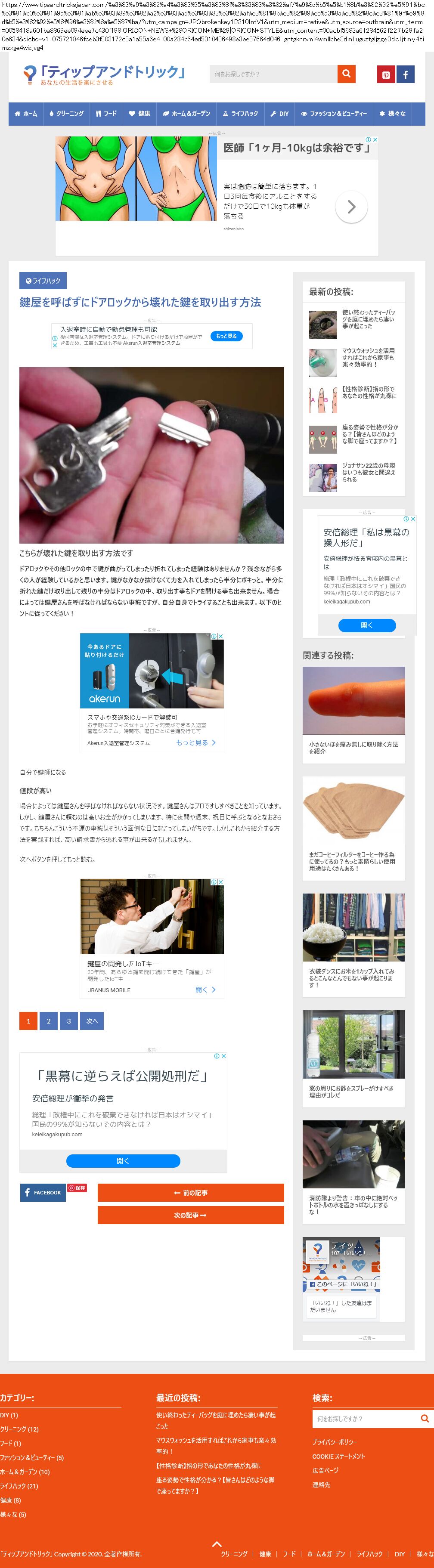Open the クリーニング (12) footer category

(19, 1429)
